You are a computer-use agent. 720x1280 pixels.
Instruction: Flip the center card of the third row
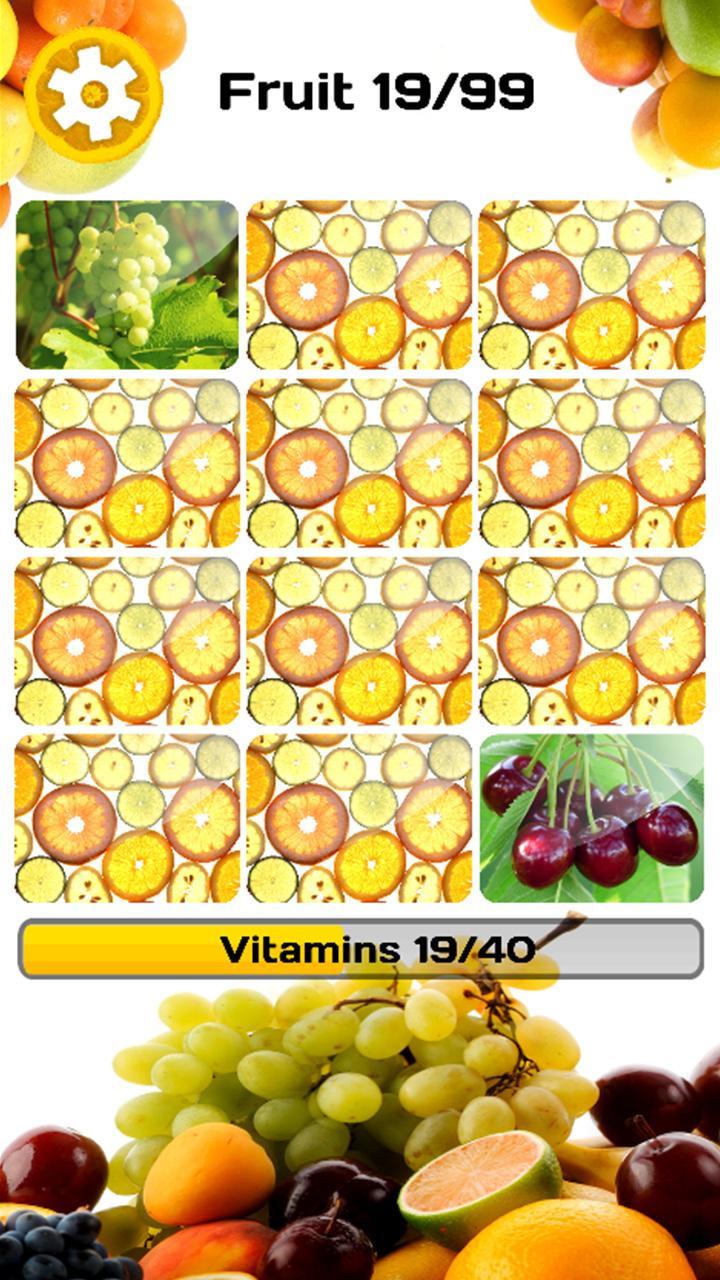pyautogui.click(x=360, y=644)
